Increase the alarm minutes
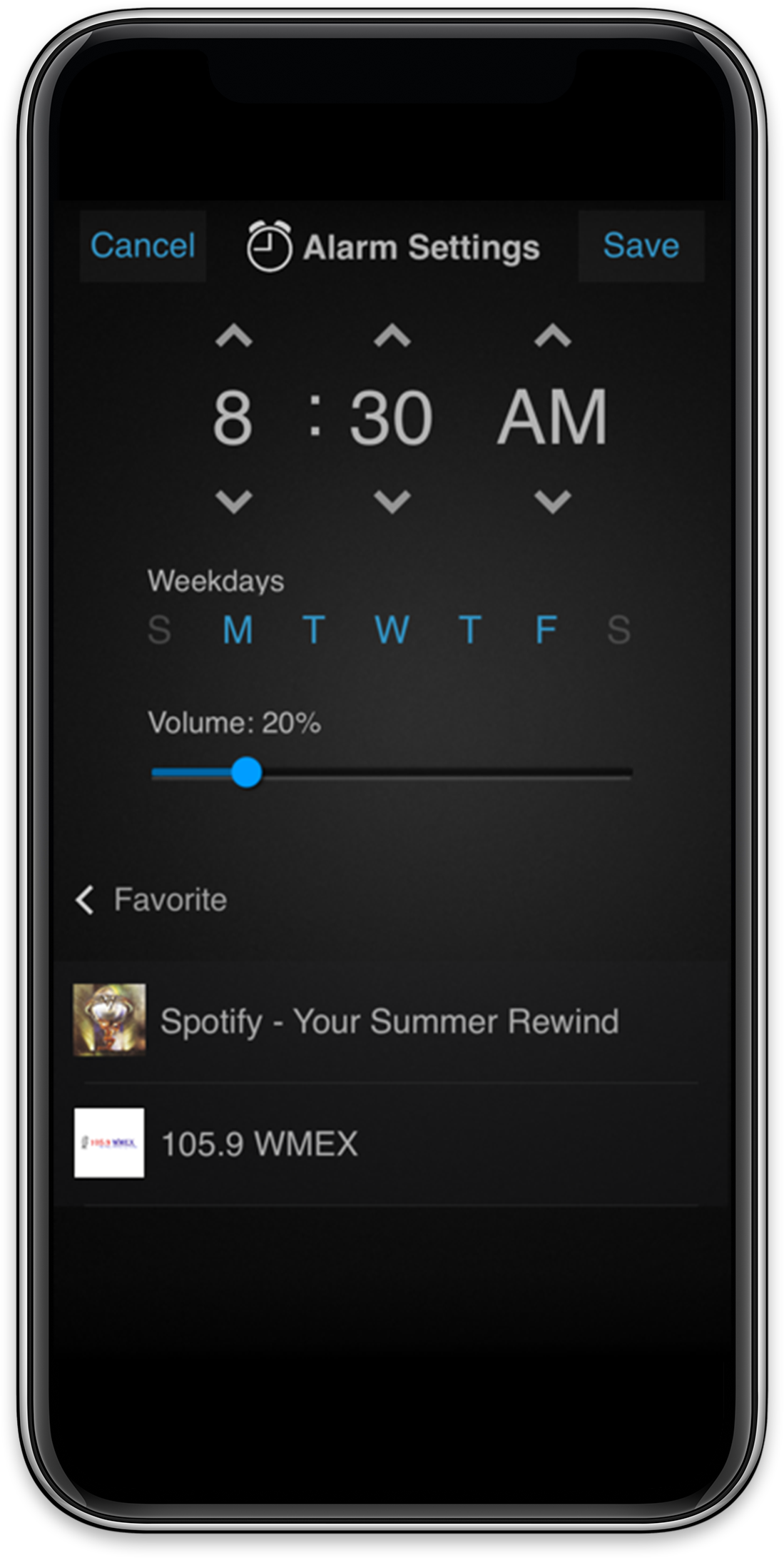This screenshot has height=1558, width=784. [392, 335]
